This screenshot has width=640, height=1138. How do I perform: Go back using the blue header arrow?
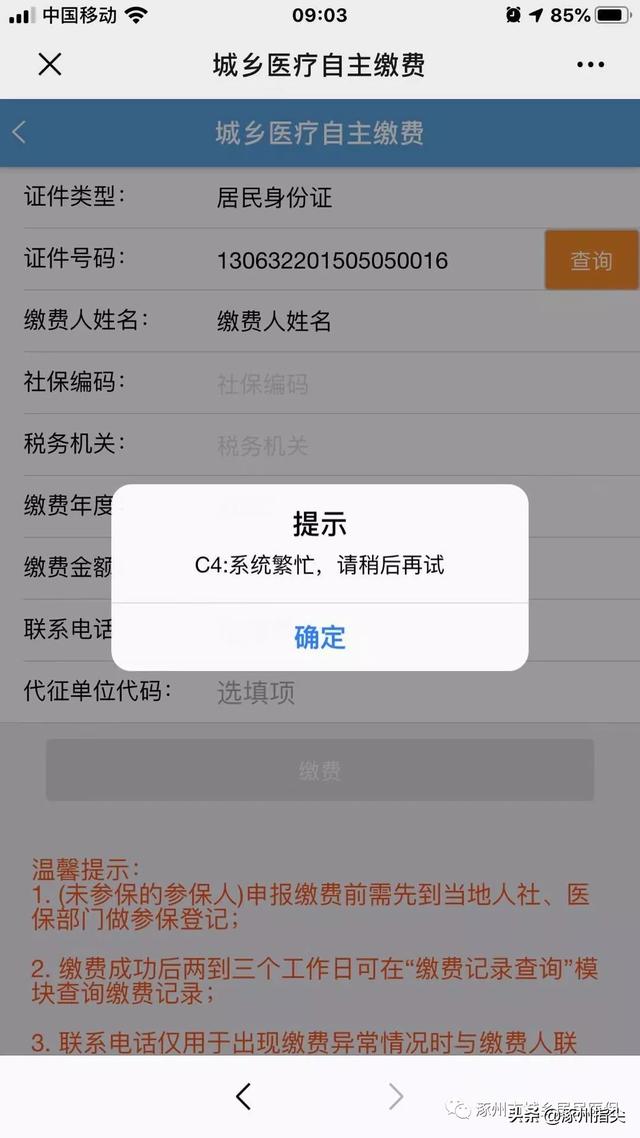20,132
